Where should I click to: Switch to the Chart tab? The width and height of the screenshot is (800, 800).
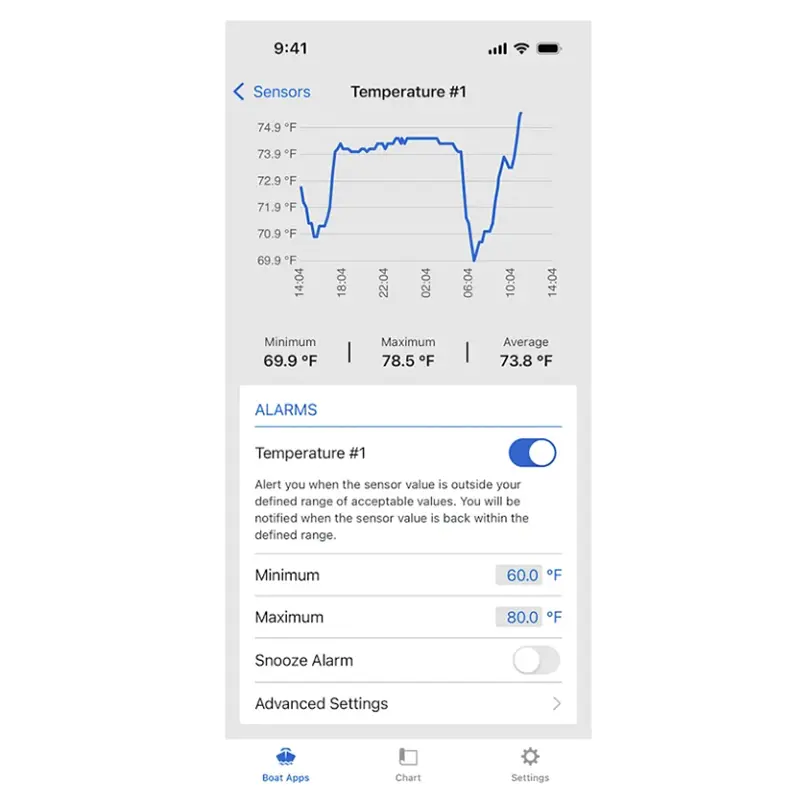coord(408,765)
